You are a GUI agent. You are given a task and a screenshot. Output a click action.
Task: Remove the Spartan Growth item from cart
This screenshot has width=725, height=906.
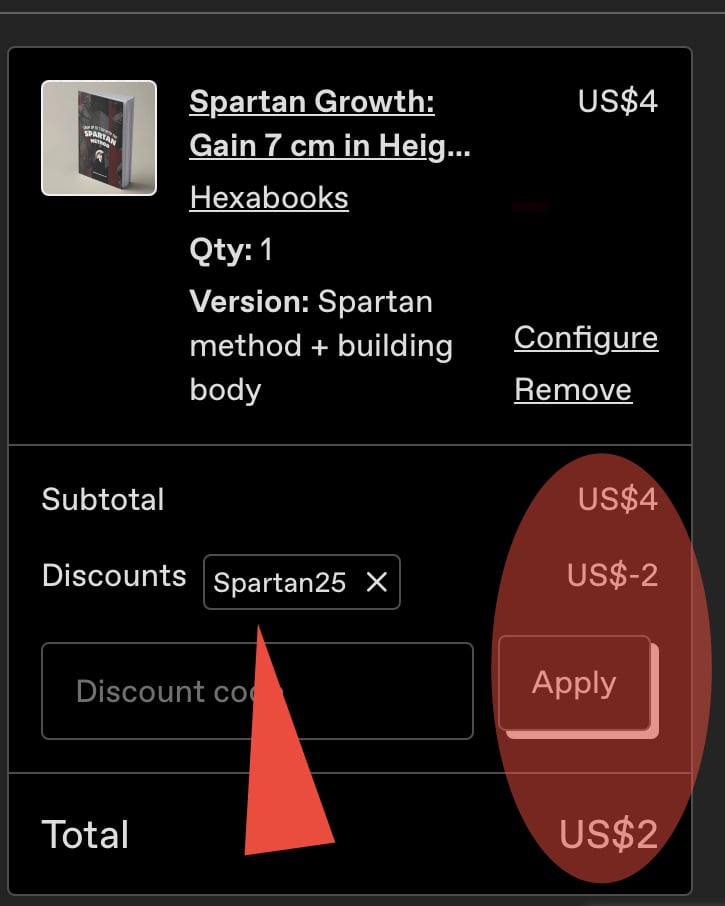(x=572, y=389)
